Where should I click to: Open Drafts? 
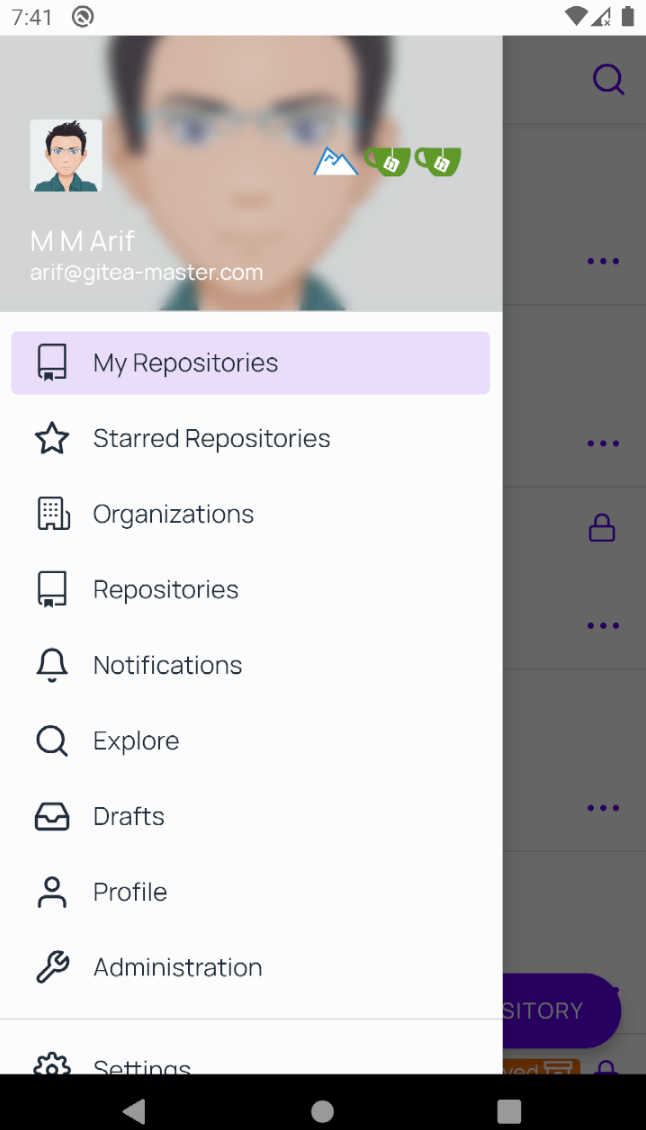tap(250, 817)
